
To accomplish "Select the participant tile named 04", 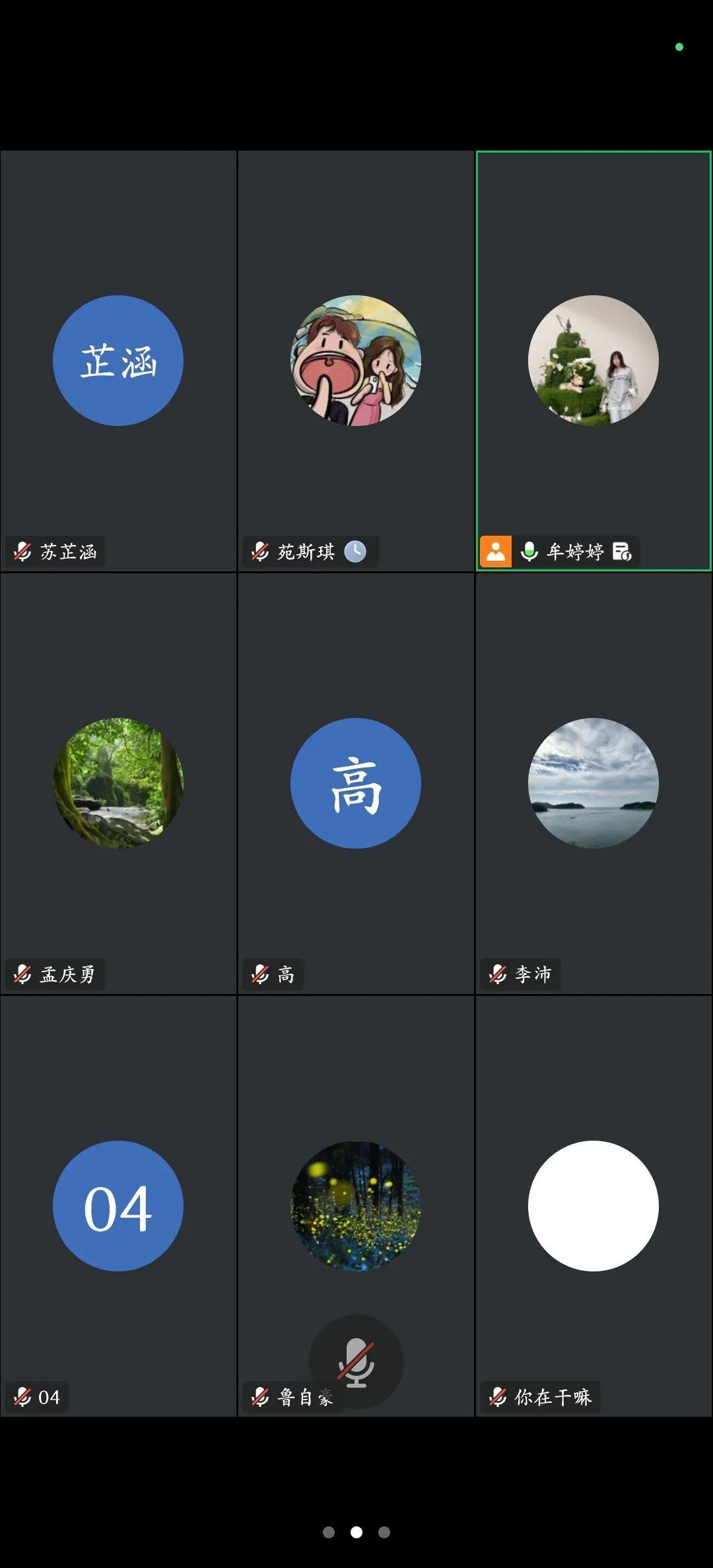I will (118, 1206).
